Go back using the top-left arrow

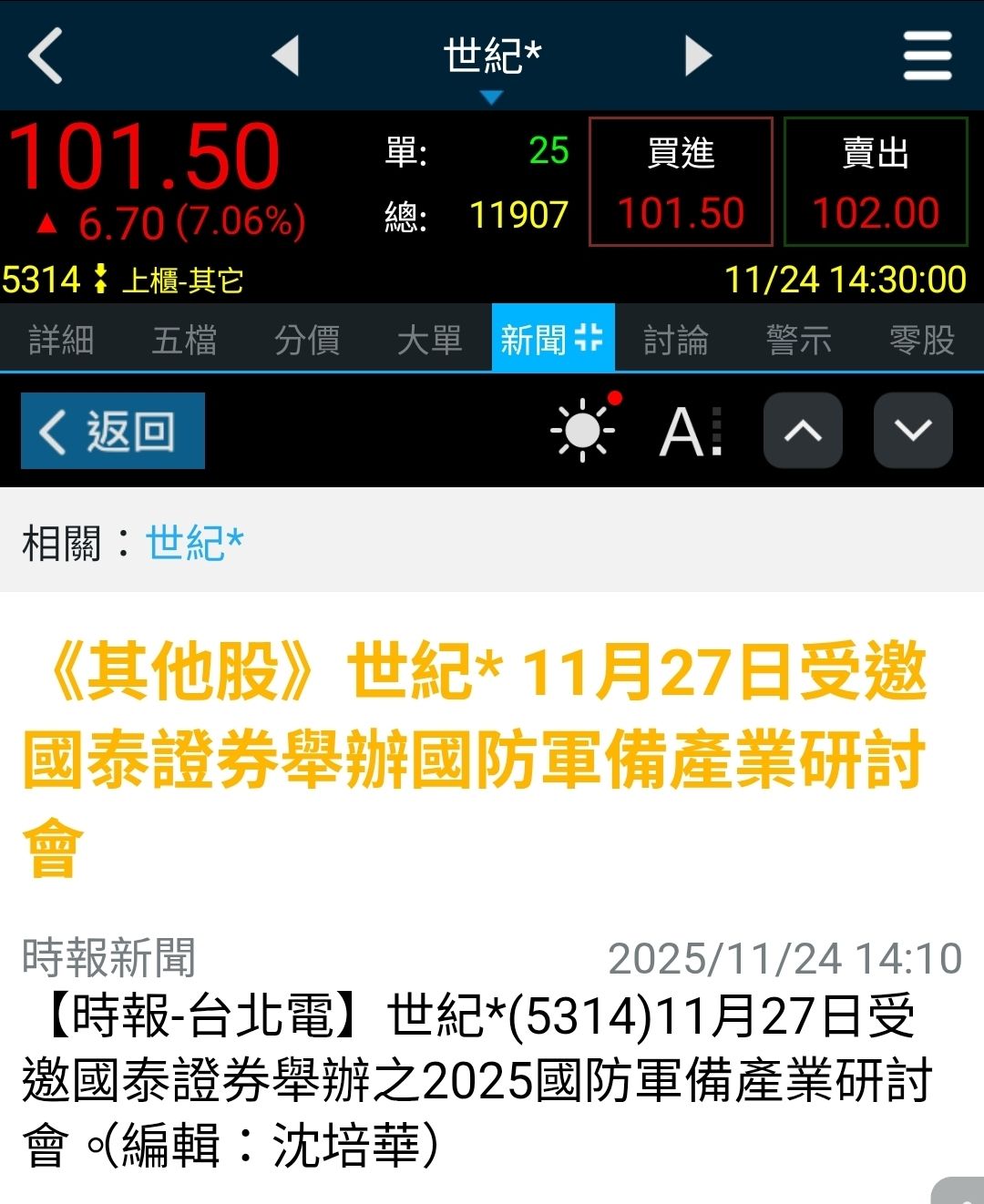pyautogui.click(x=46, y=56)
